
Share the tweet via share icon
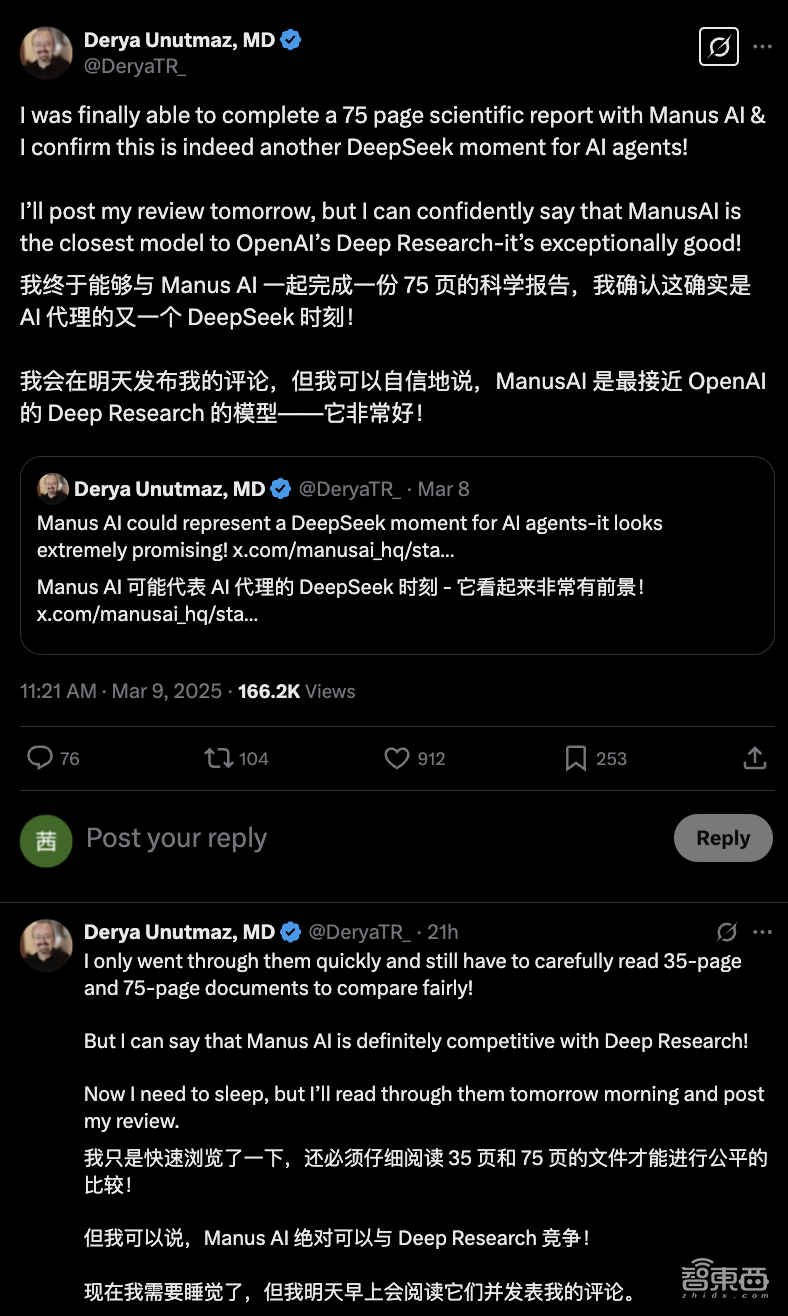755,759
